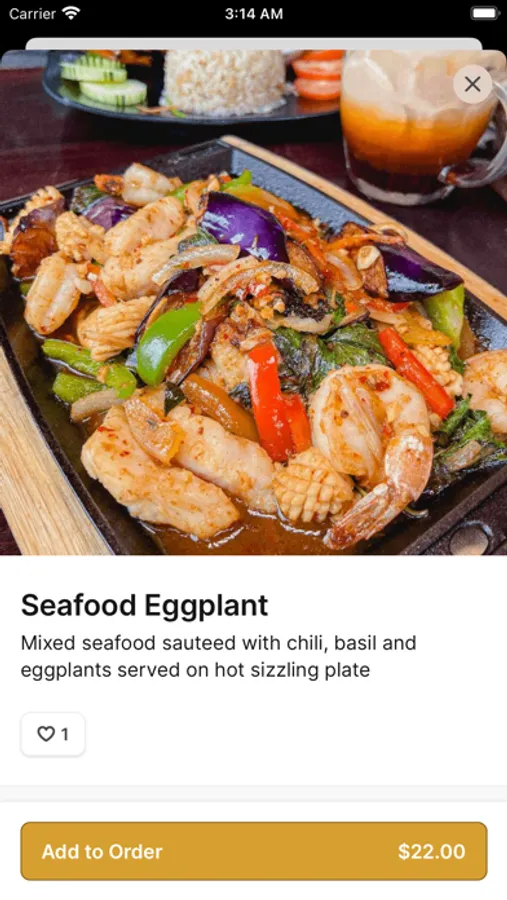507x900 pixels.
Task: Add Seafood Eggplant to order for $22.00
Action: click(x=254, y=851)
